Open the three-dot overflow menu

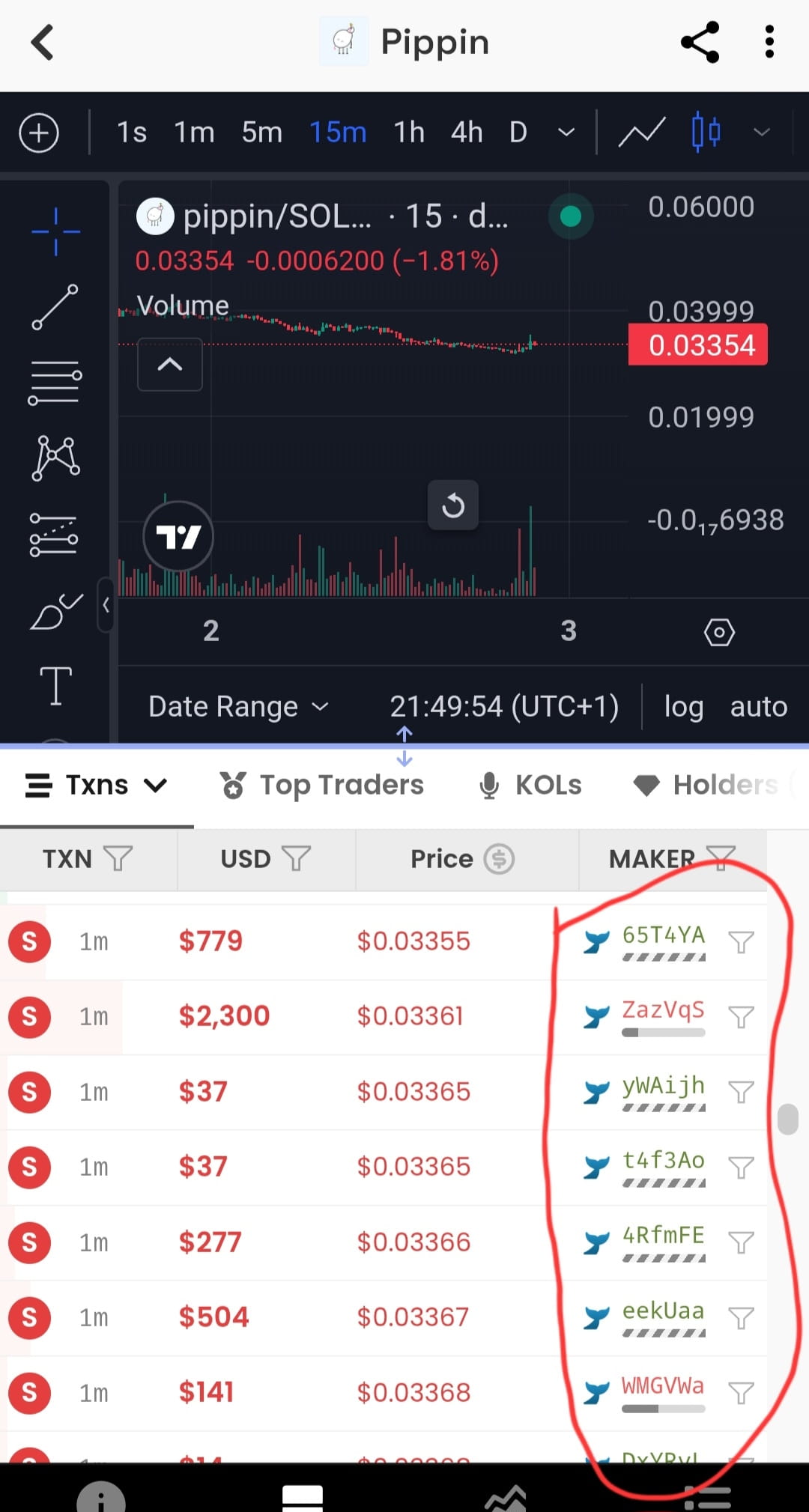(769, 42)
